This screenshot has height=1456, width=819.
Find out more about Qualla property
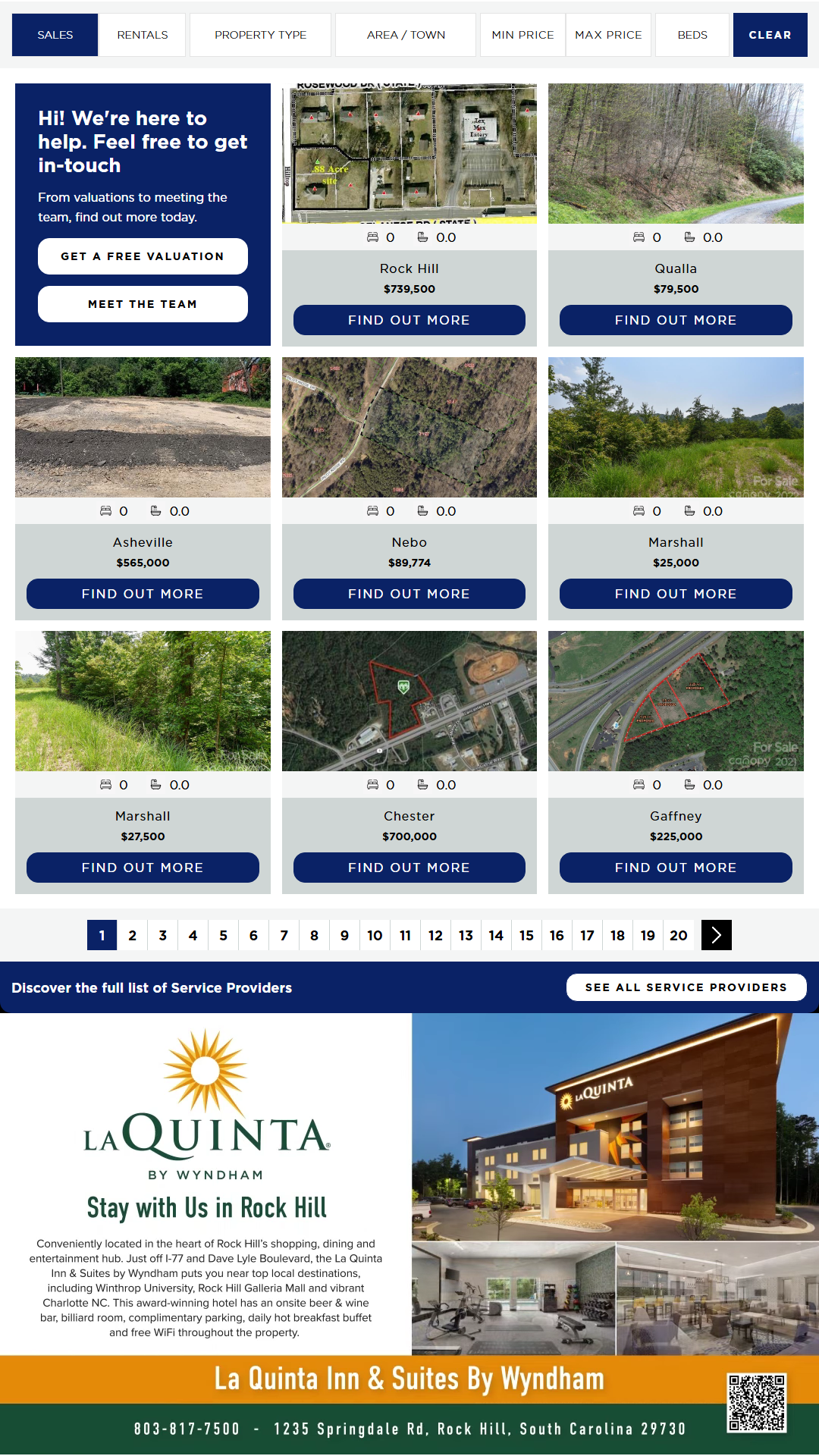[x=676, y=320]
